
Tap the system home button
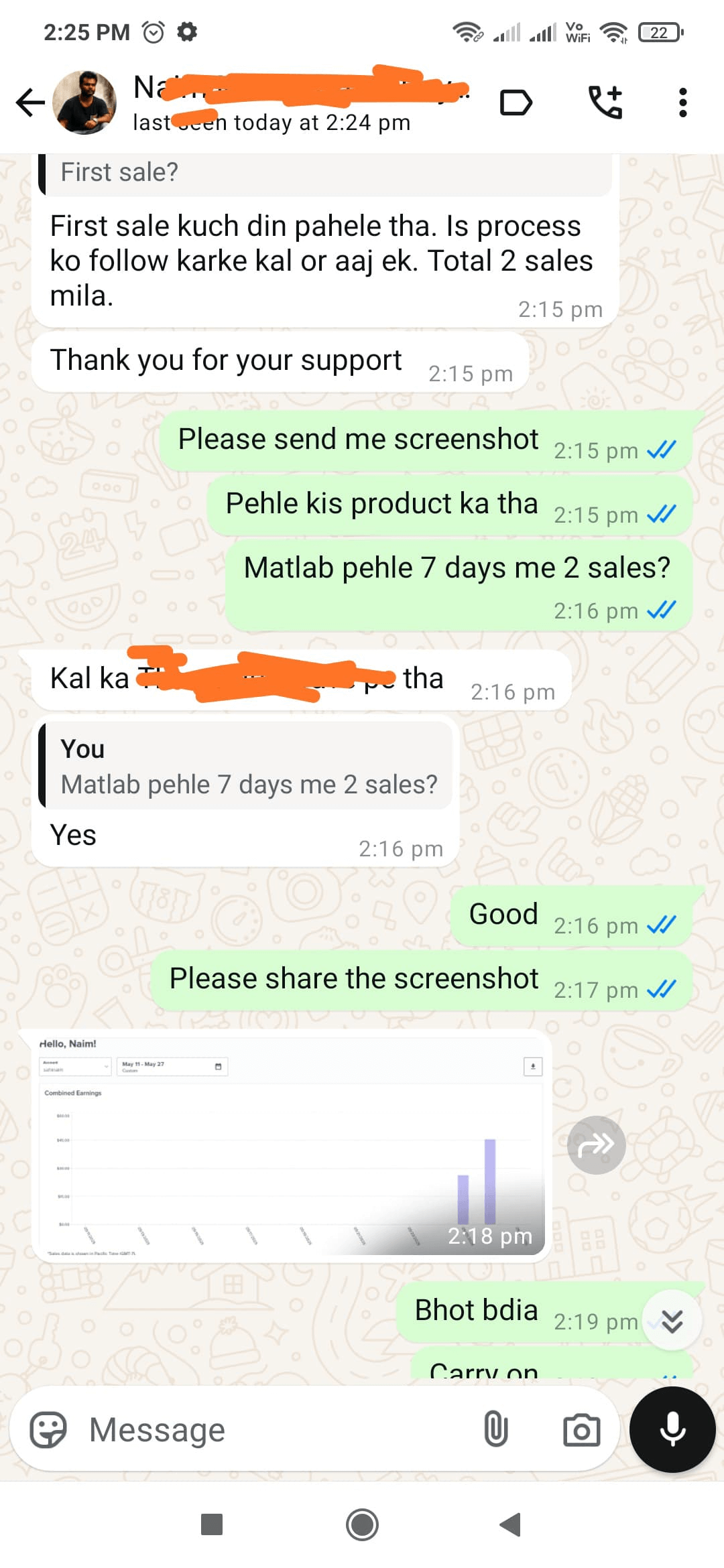tap(362, 1525)
